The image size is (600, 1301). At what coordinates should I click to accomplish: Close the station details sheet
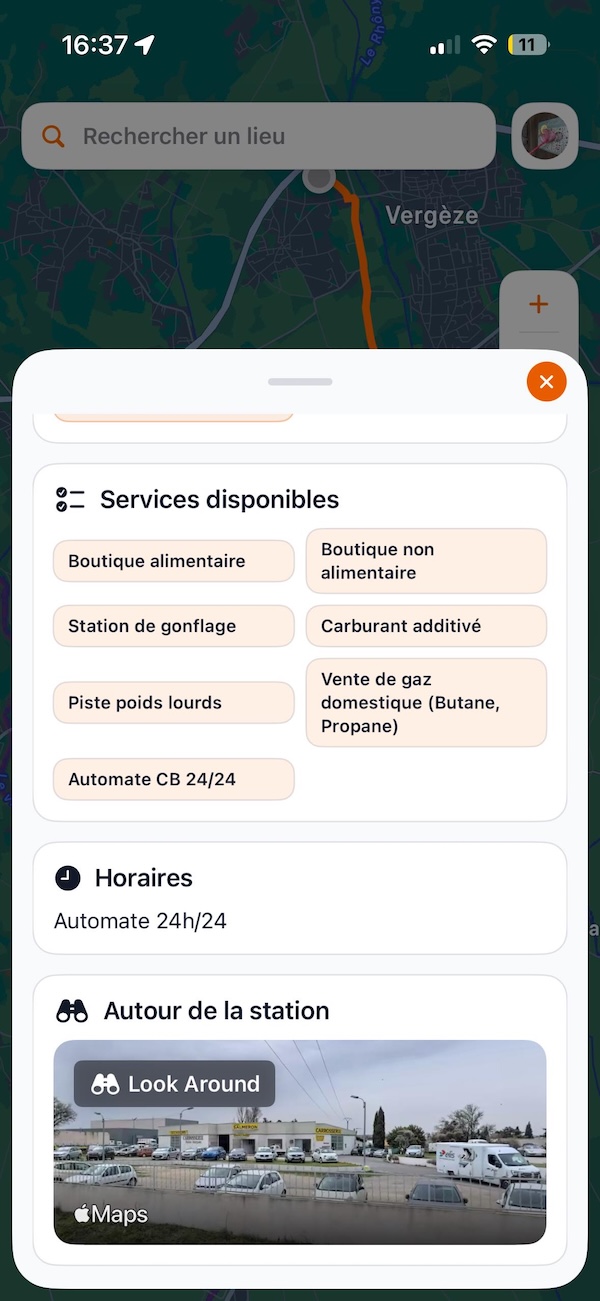click(x=546, y=382)
